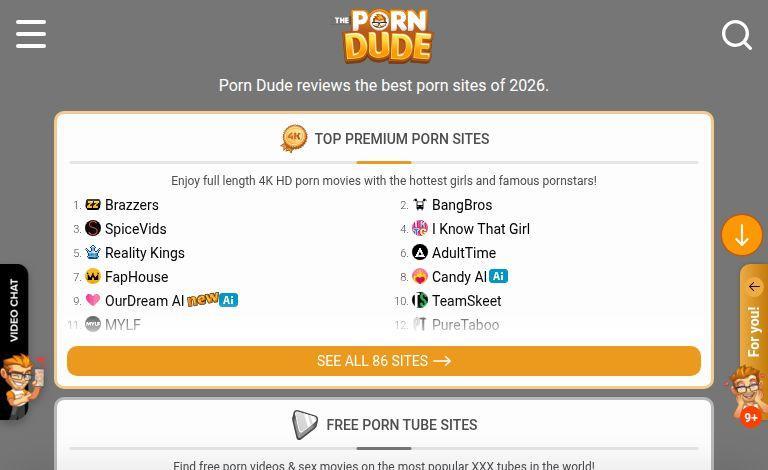Open the I Know That Girl link
768x470 pixels.
point(480,229)
